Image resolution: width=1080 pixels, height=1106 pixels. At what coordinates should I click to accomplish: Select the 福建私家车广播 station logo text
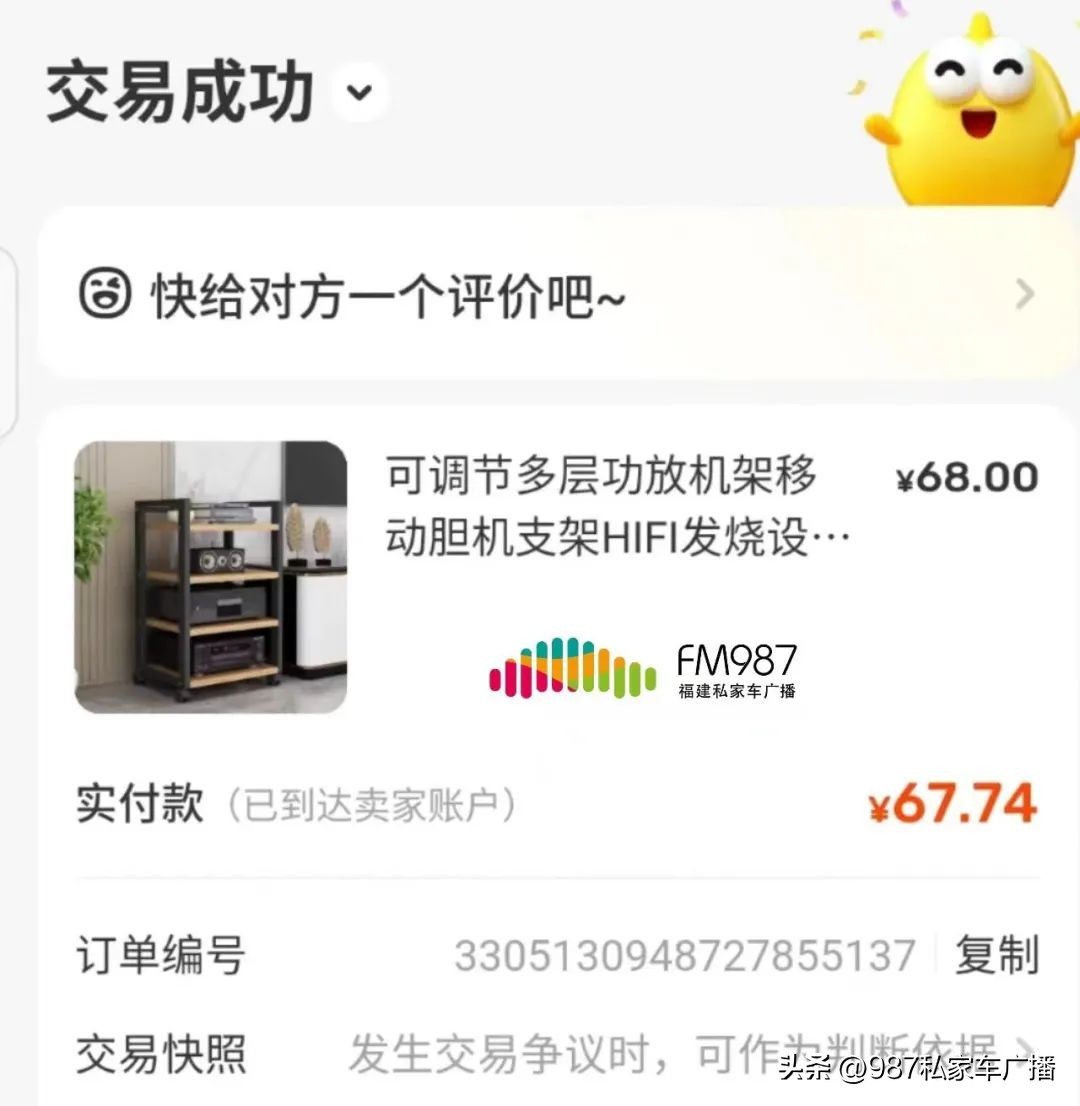click(740, 692)
